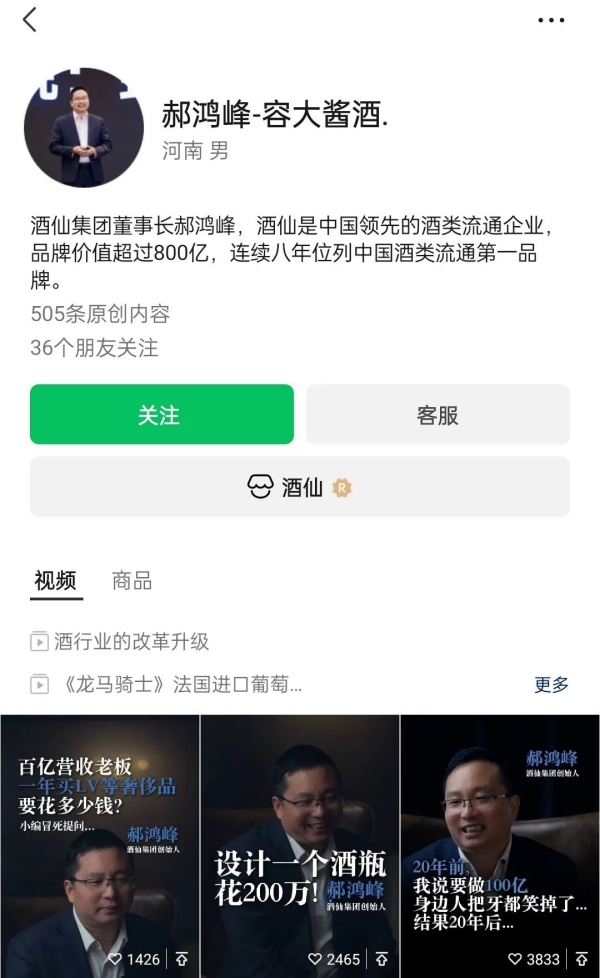The height and width of the screenshot is (978, 600).
Task: Contact 客服 customer service
Action: click(x=437, y=415)
